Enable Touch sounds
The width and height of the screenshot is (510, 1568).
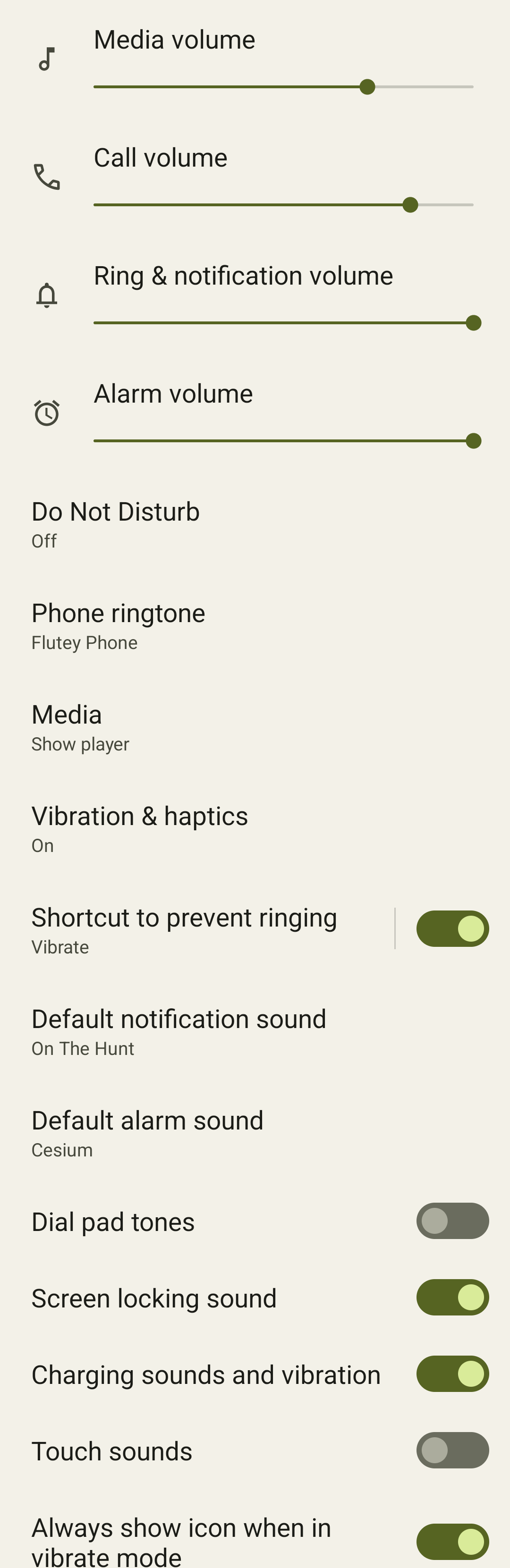click(x=452, y=1450)
